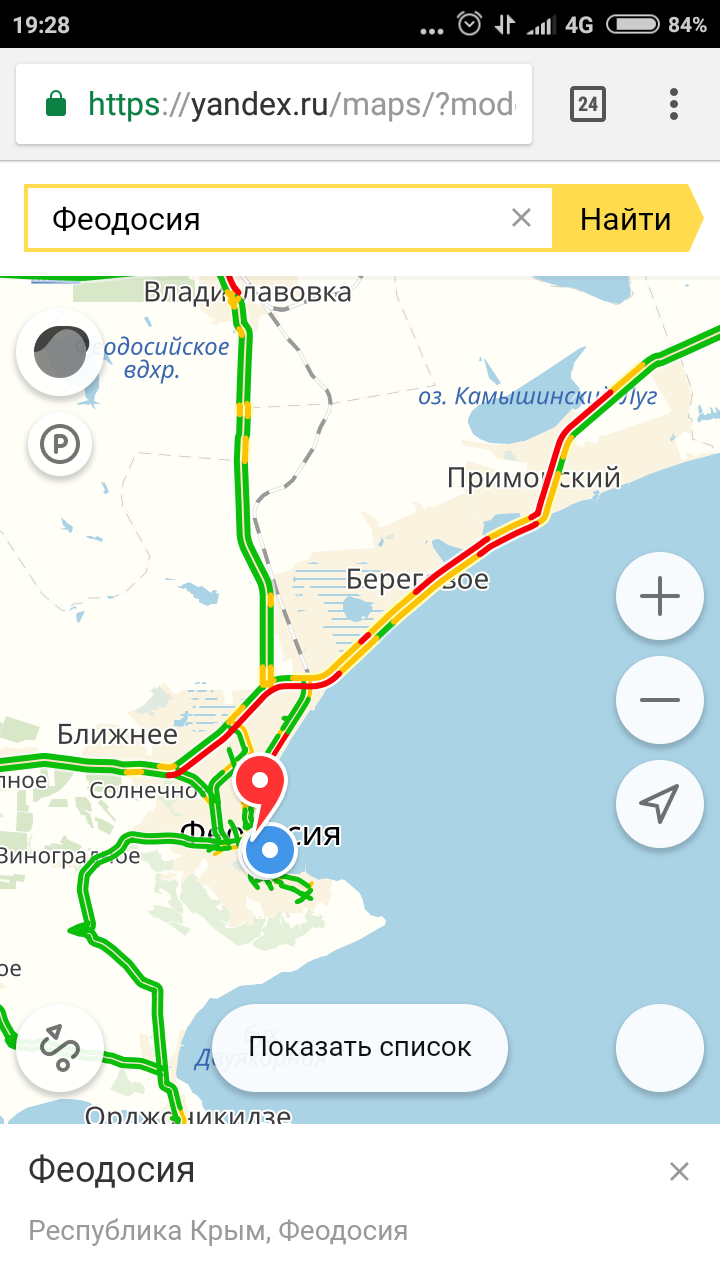720x1280 pixels.
Task: Edit the Феодосия search field
Action: tap(260, 218)
